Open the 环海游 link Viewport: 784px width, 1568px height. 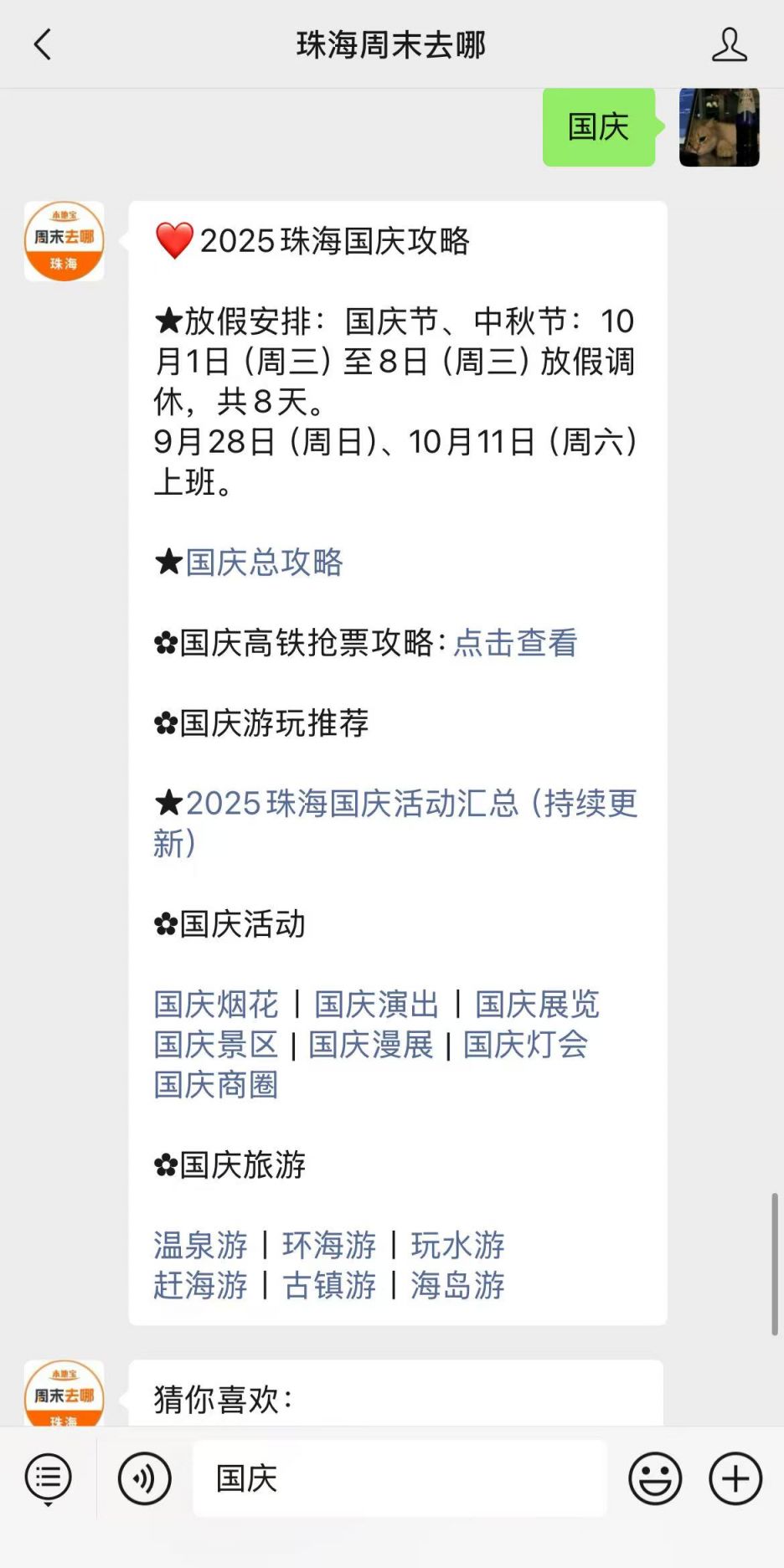click(329, 1245)
